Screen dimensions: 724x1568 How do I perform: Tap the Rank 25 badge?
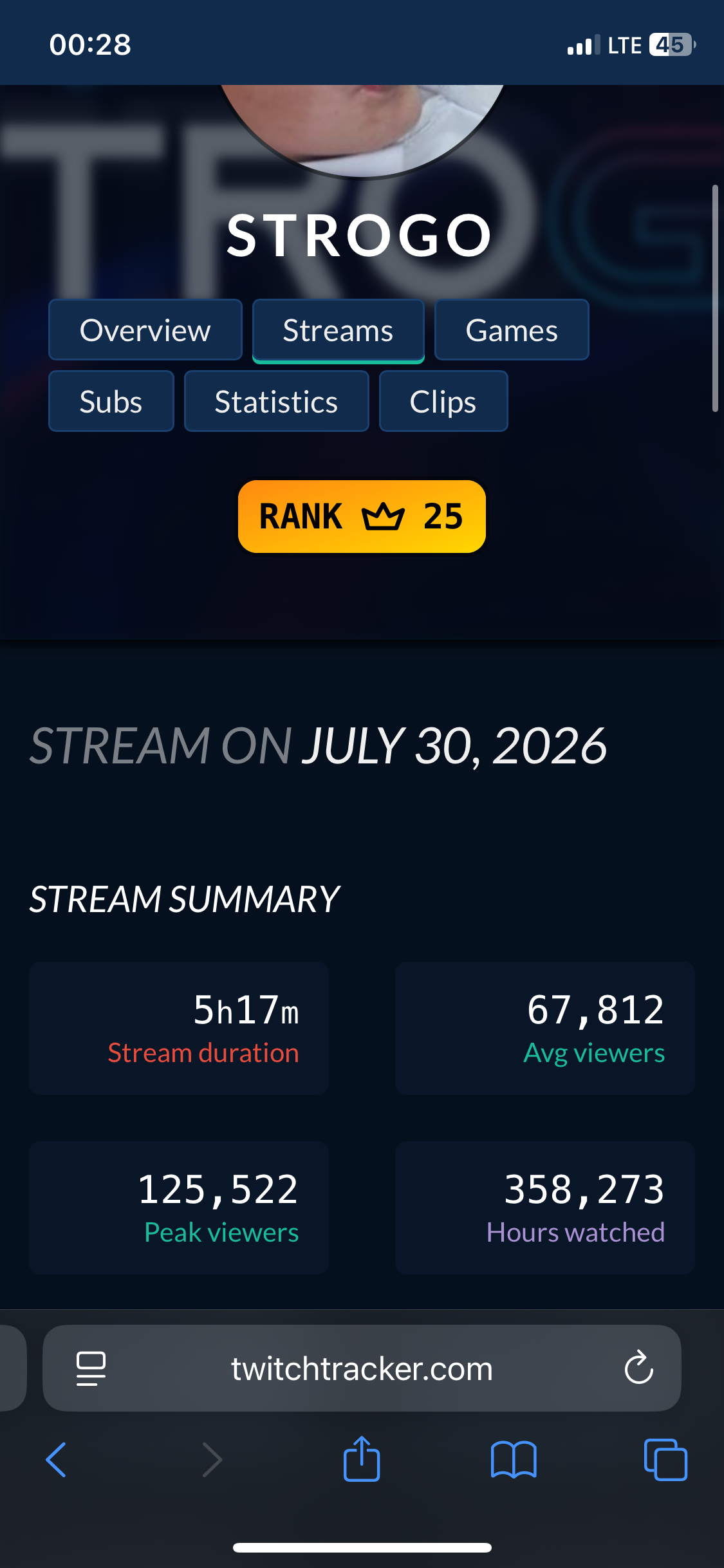point(362,516)
